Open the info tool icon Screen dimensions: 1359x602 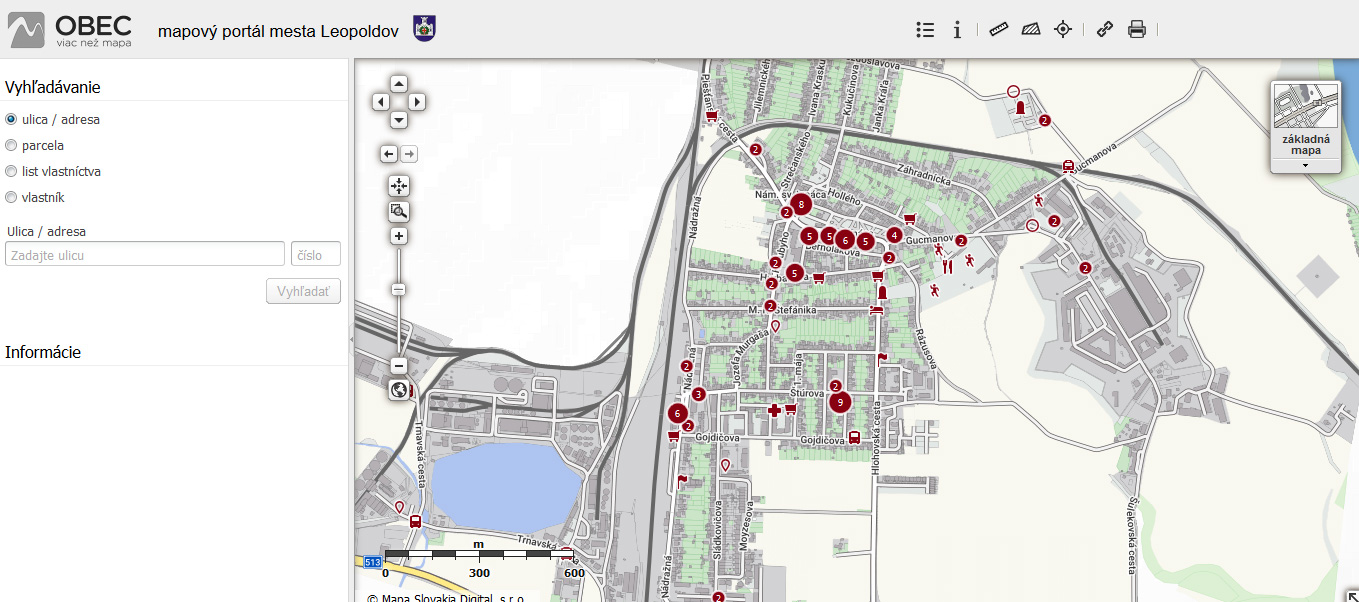[x=957, y=30]
